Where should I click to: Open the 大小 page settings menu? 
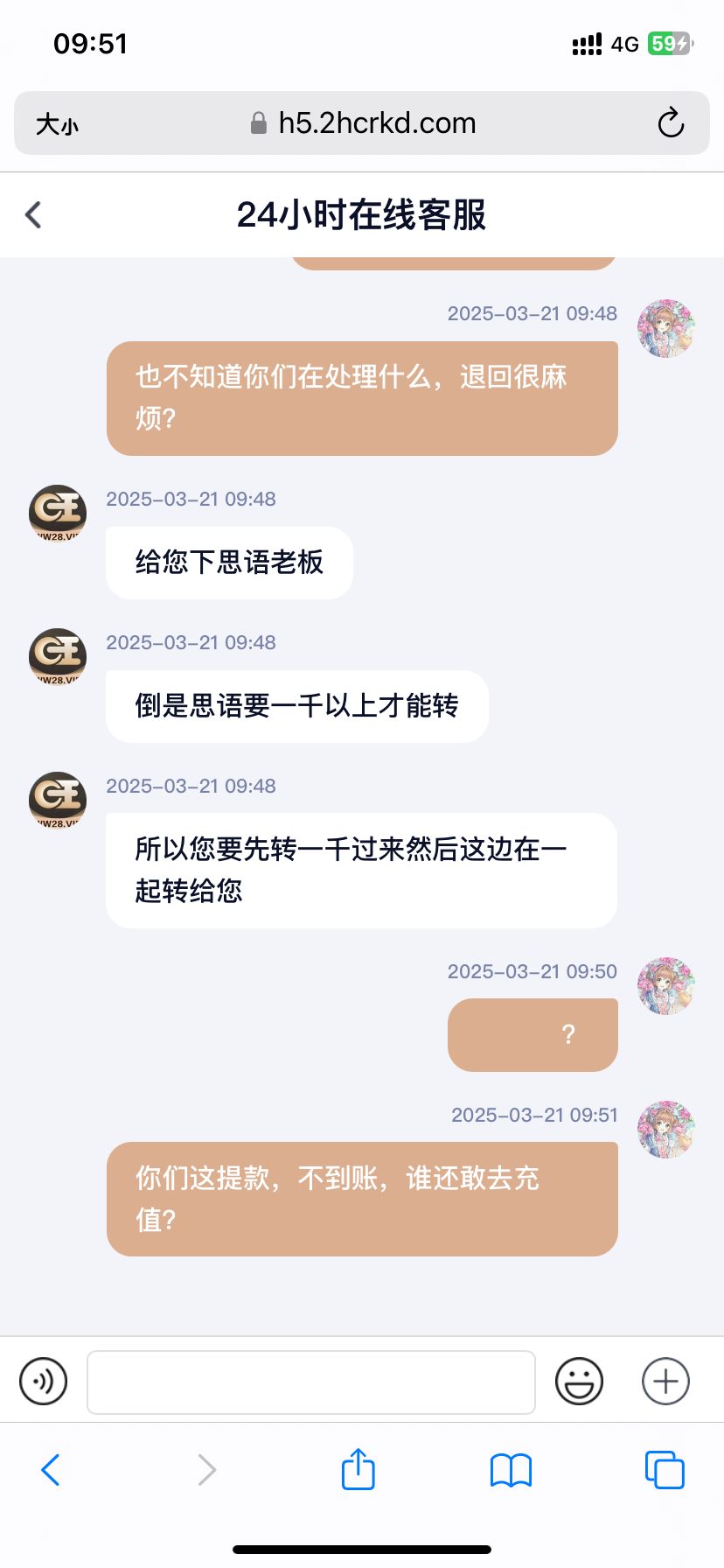[x=57, y=123]
